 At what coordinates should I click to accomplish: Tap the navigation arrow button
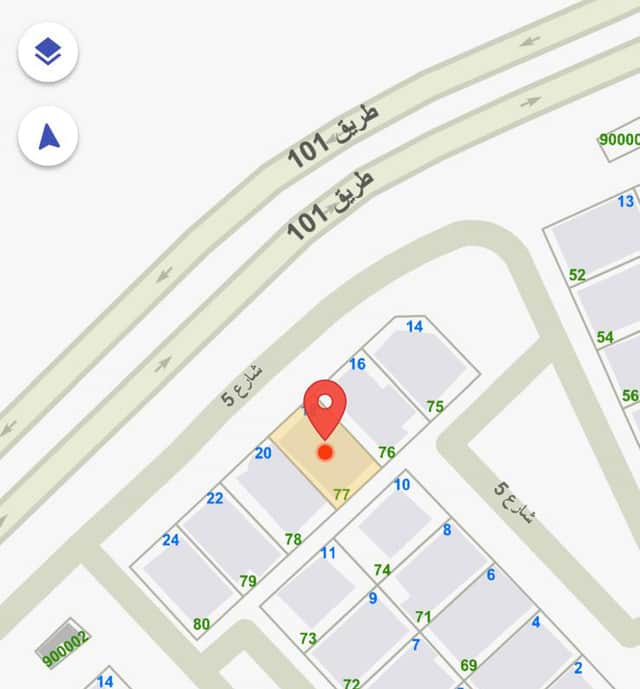(48, 136)
